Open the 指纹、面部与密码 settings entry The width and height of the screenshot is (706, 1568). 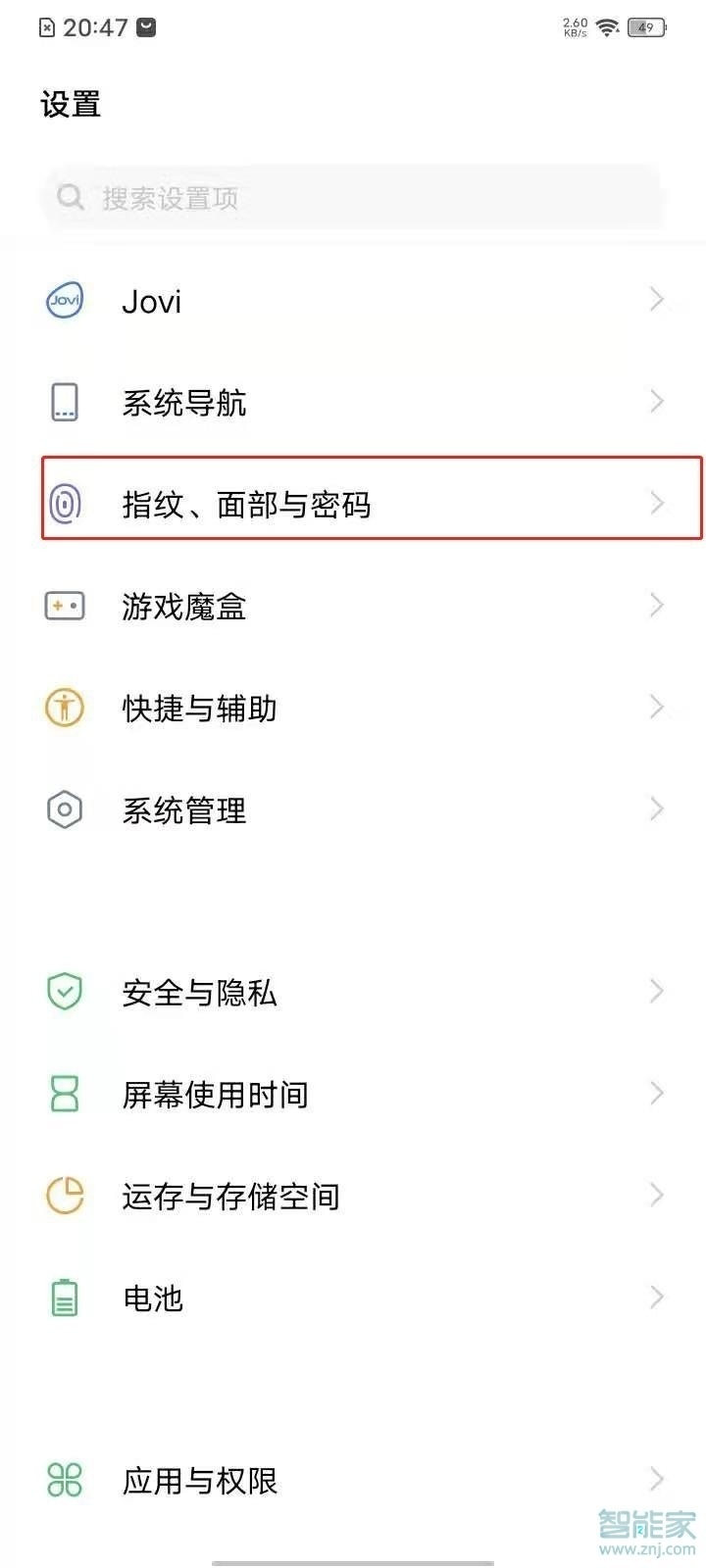coord(353,504)
